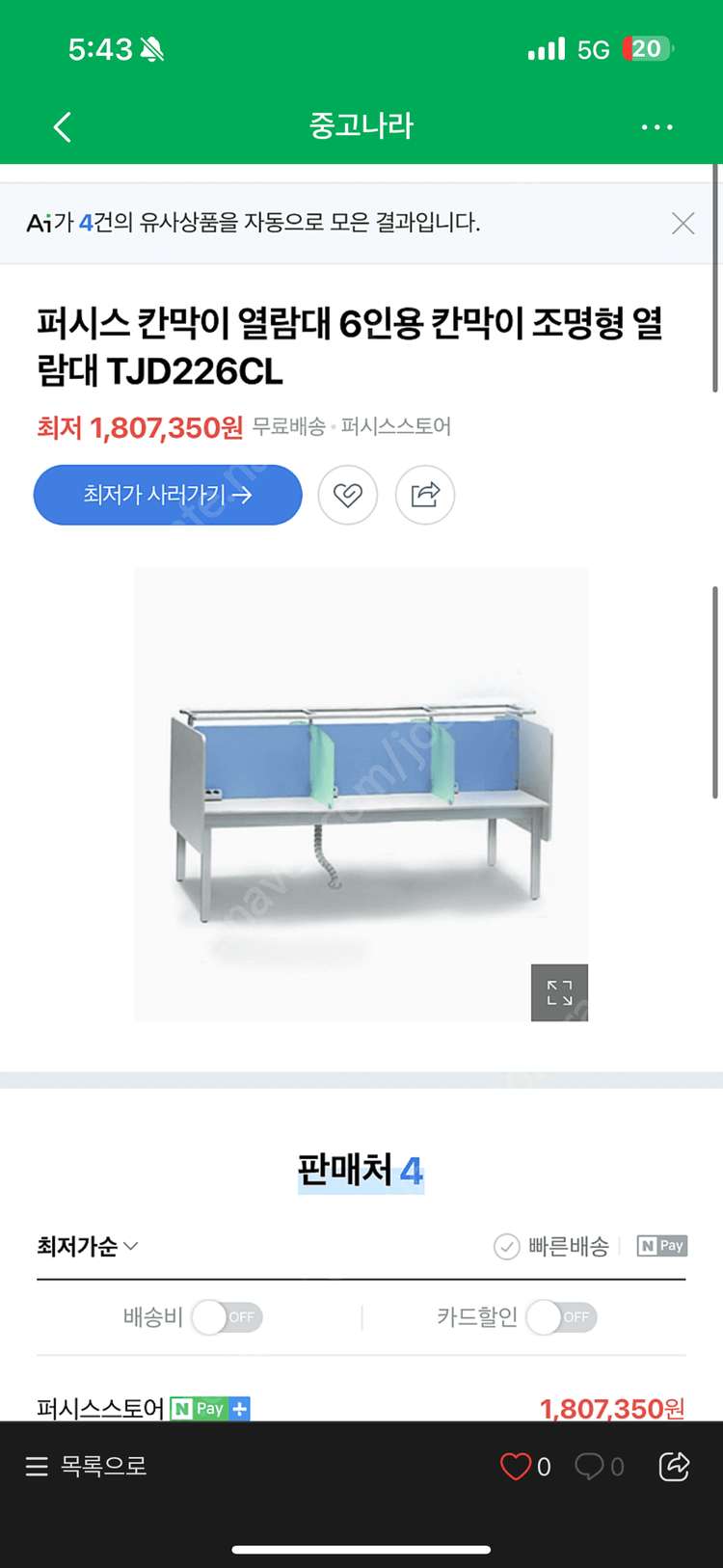Open the 최저가순 sort dropdown
723x1568 pixels.
pyautogui.click(x=88, y=1246)
